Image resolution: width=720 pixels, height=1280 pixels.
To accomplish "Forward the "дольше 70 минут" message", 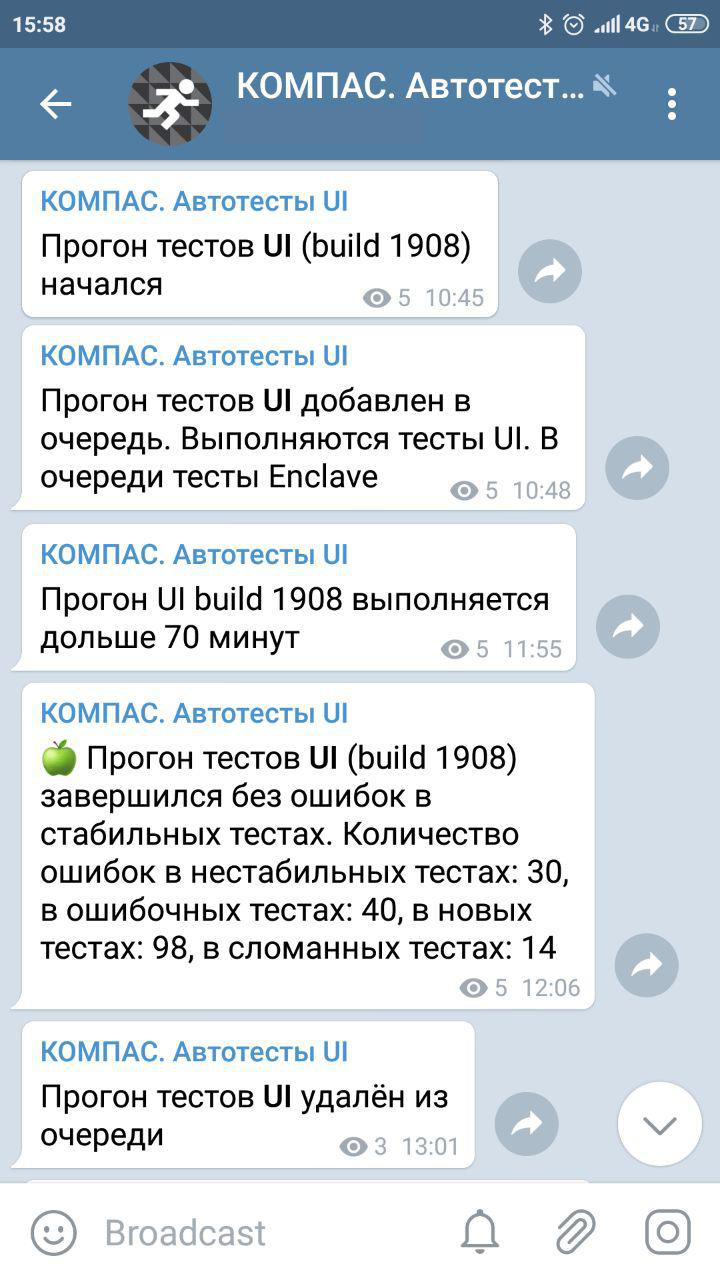I will [x=627, y=626].
